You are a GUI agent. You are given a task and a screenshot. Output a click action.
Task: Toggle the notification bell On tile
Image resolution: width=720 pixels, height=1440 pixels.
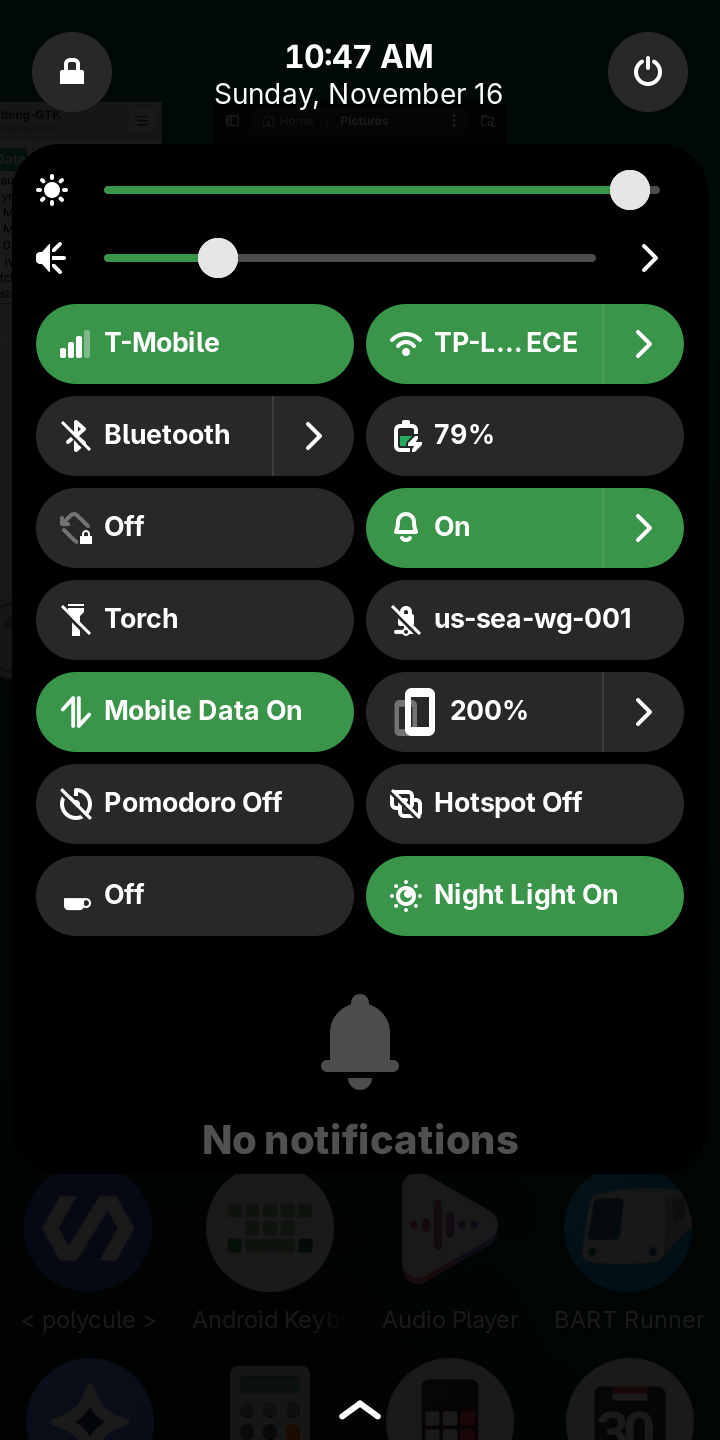coord(485,528)
